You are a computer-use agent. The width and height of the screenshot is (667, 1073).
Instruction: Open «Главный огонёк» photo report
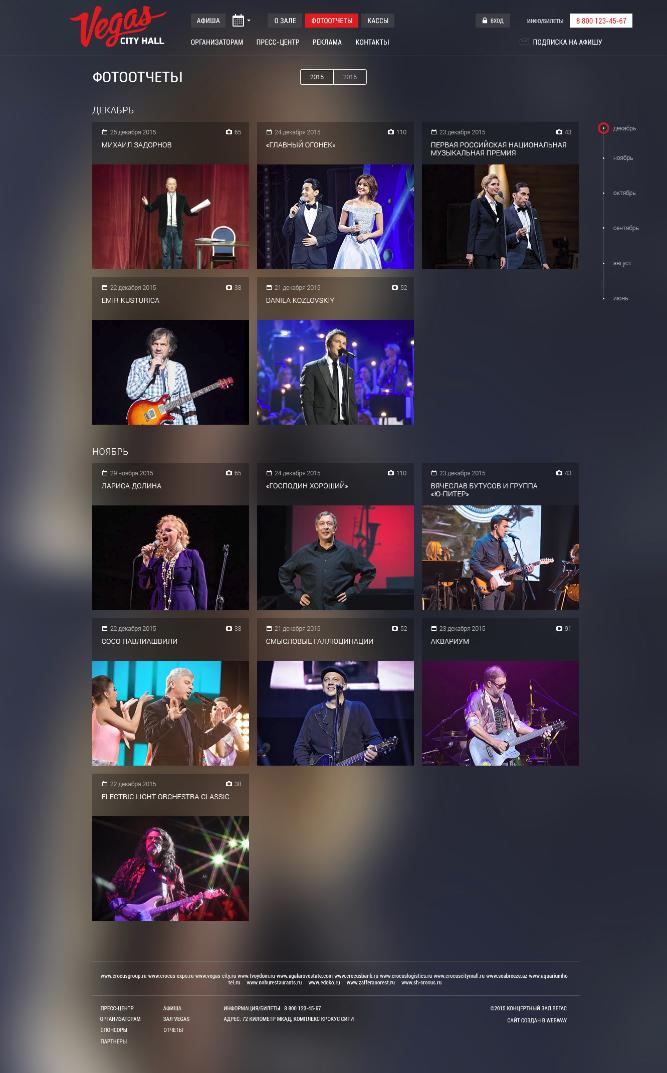335,215
